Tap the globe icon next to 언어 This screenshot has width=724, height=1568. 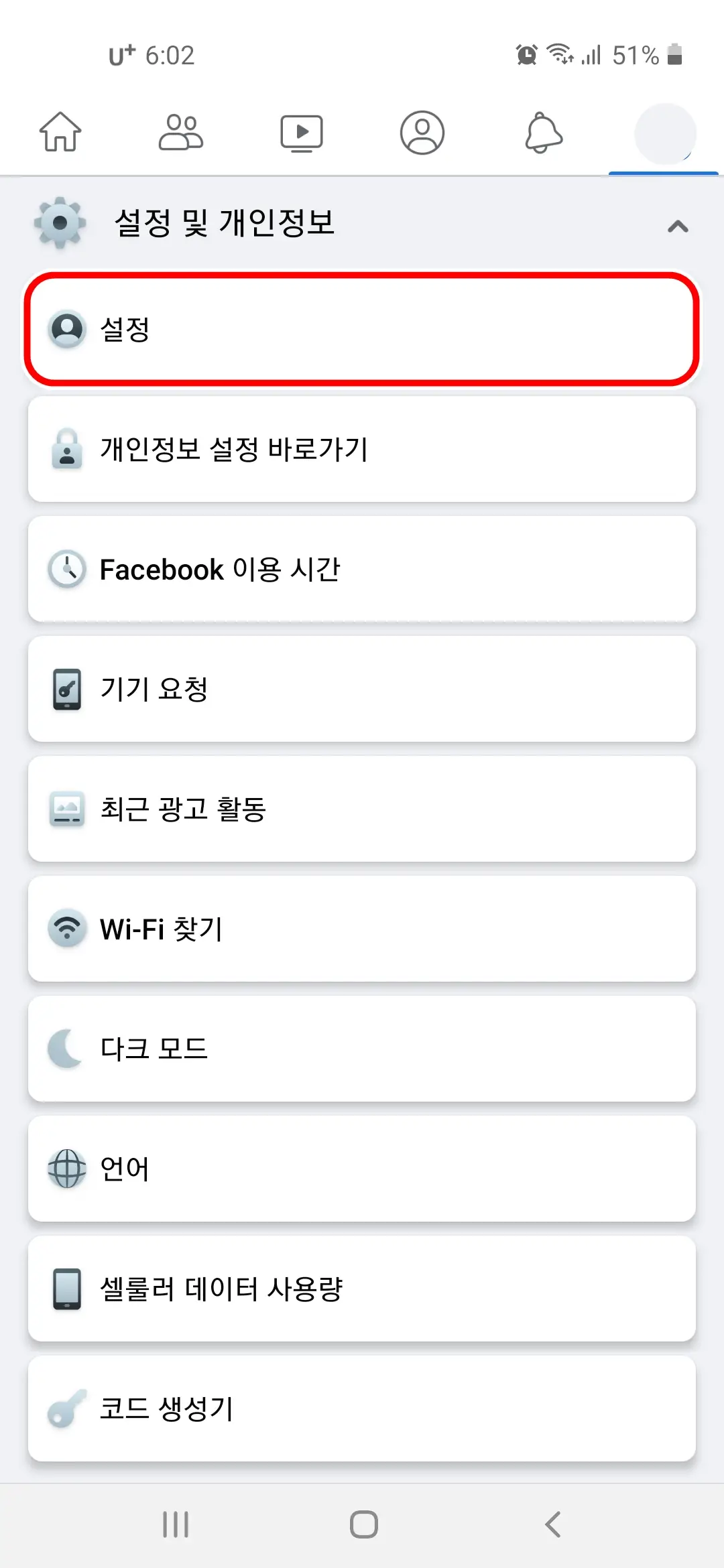pyautogui.click(x=67, y=1168)
